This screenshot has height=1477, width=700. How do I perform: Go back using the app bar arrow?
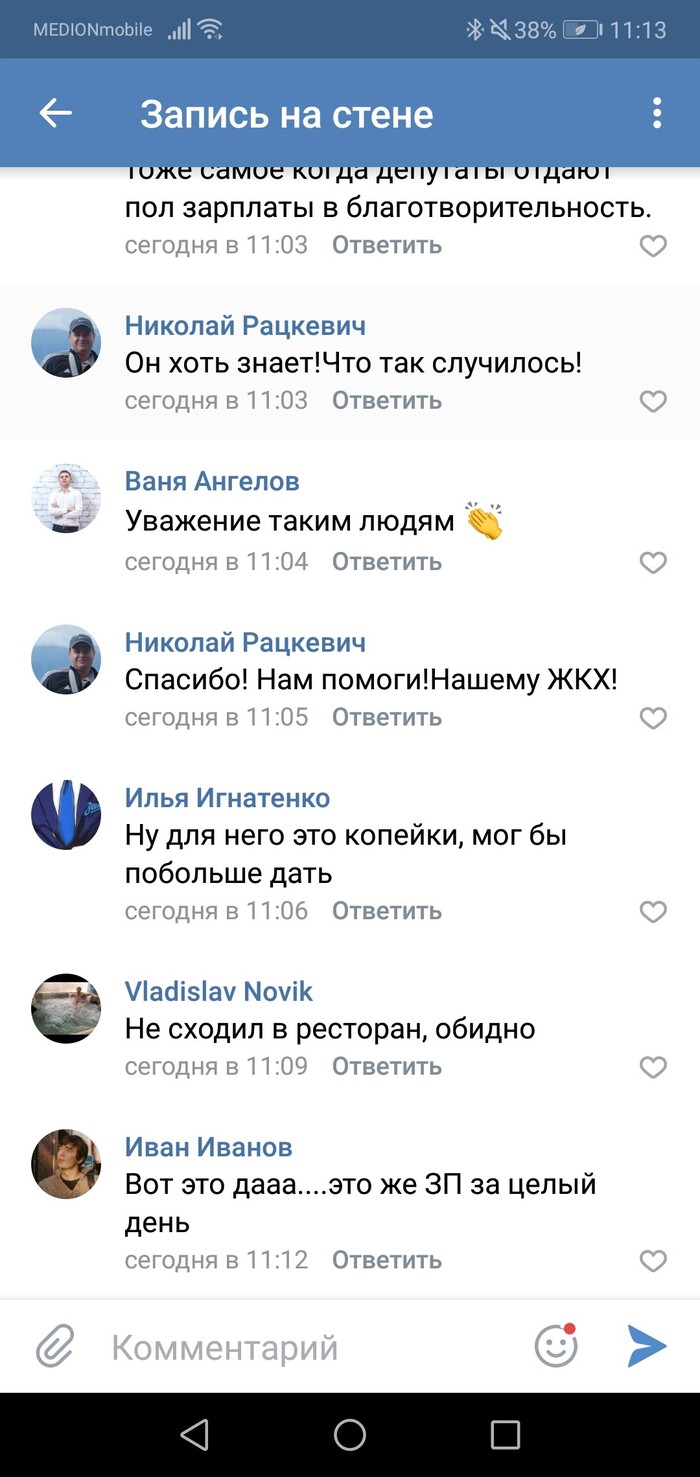(56, 114)
